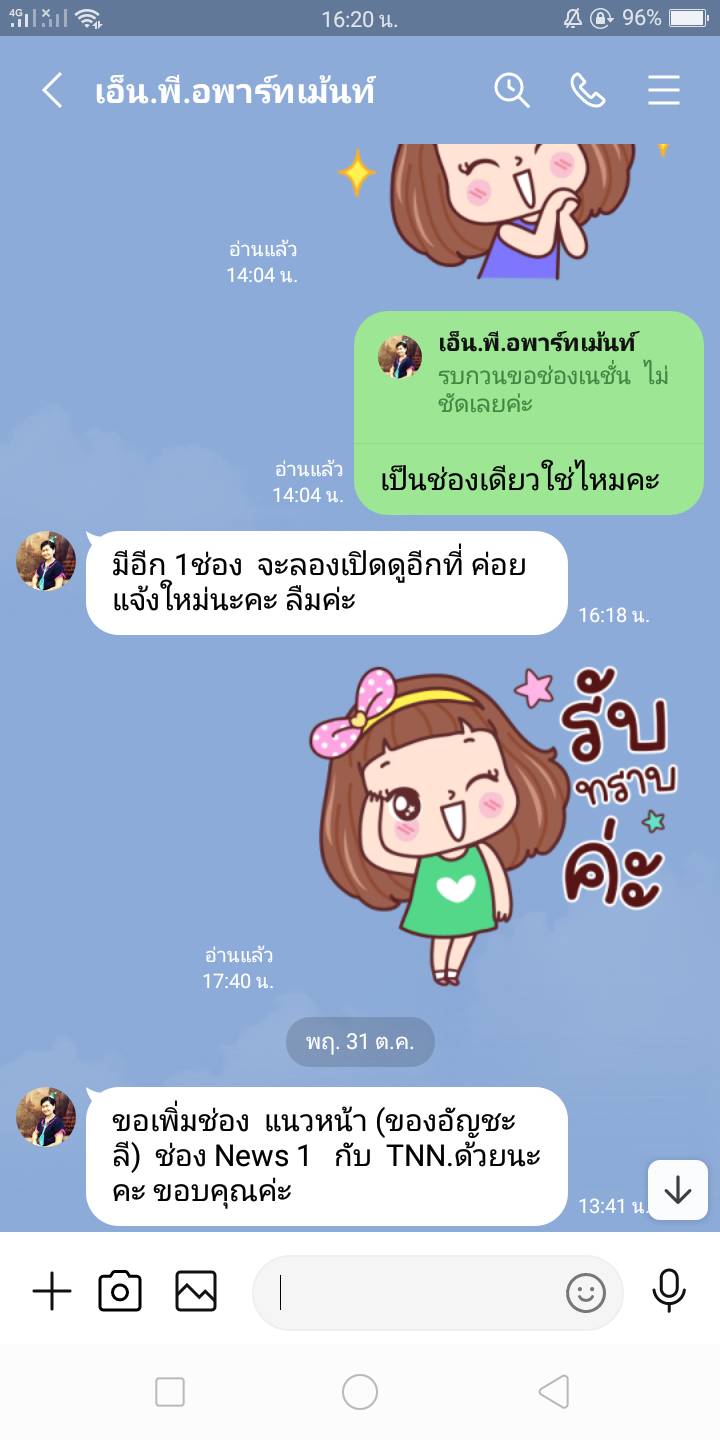Start a voice call from the phone icon
The width and height of the screenshot is (720, 1440).
(x=587, y=91)
